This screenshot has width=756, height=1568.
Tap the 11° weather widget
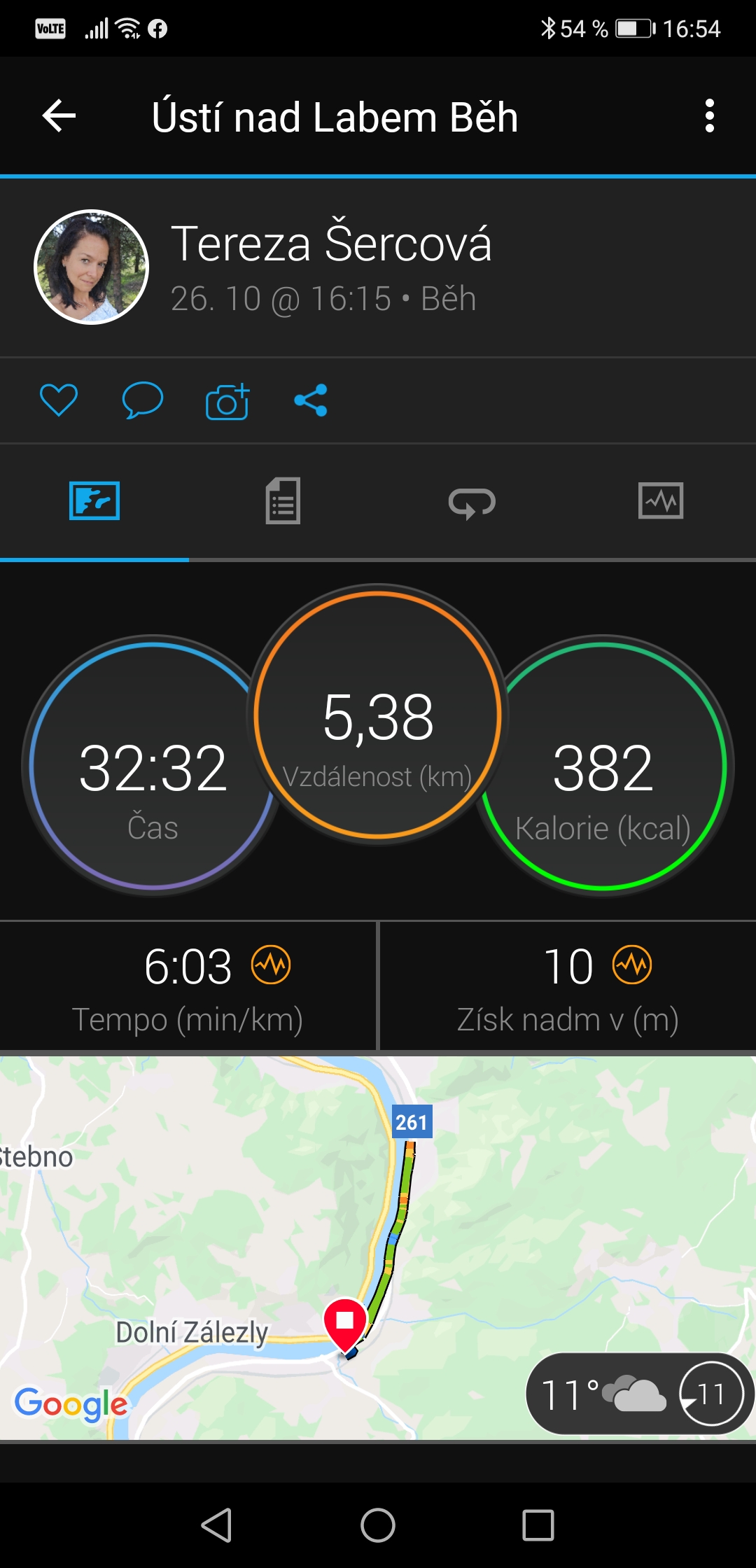coord(640,1394)
